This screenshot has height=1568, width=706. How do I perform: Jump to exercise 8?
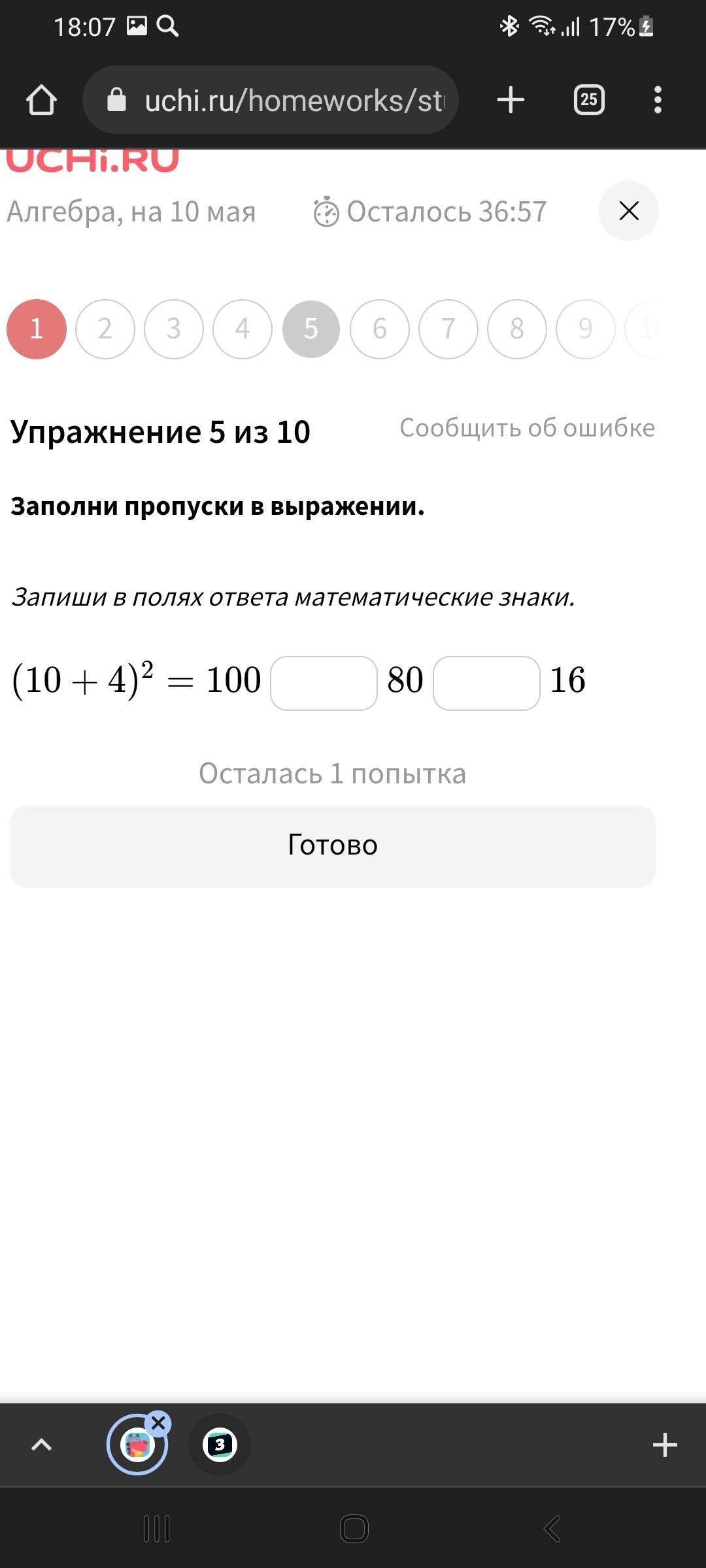[517, 329]
